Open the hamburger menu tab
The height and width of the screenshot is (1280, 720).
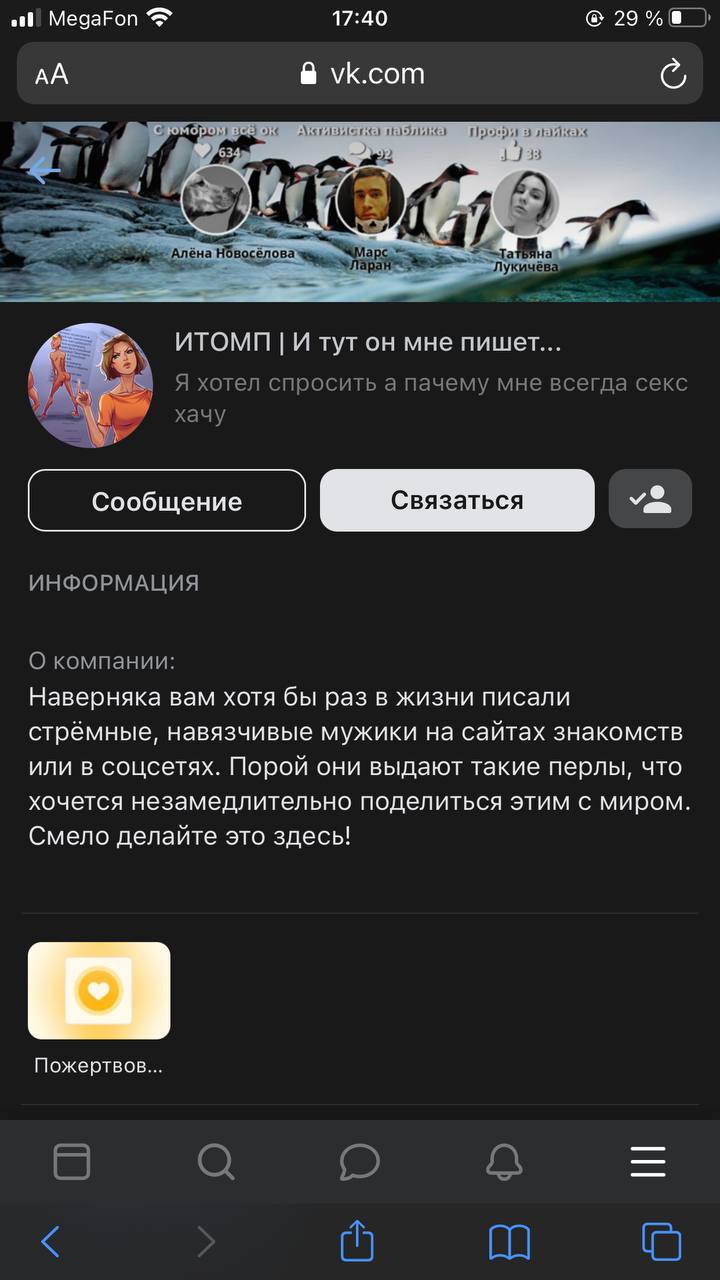click(x=648, y=1162)
